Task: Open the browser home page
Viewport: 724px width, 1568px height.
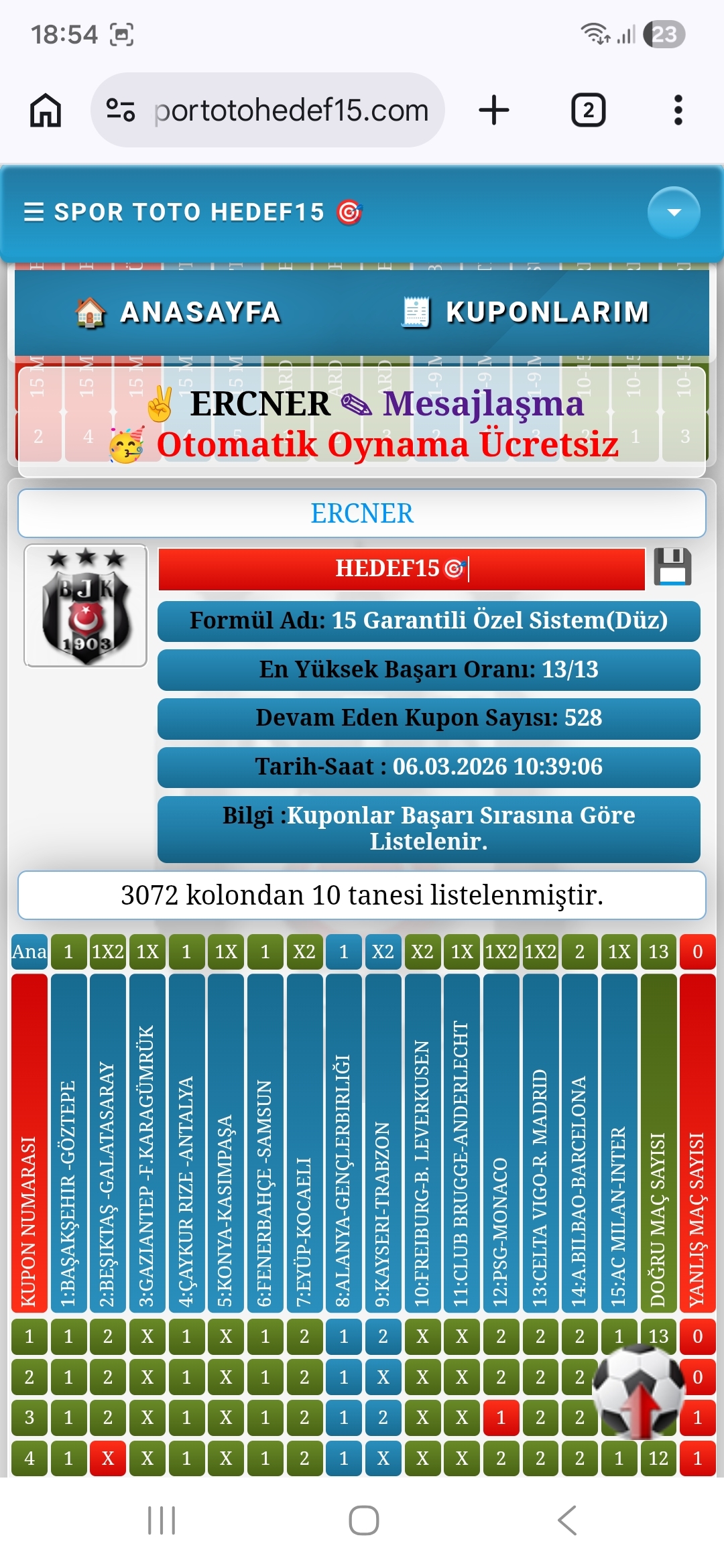Action: click(x=46, y=110)
